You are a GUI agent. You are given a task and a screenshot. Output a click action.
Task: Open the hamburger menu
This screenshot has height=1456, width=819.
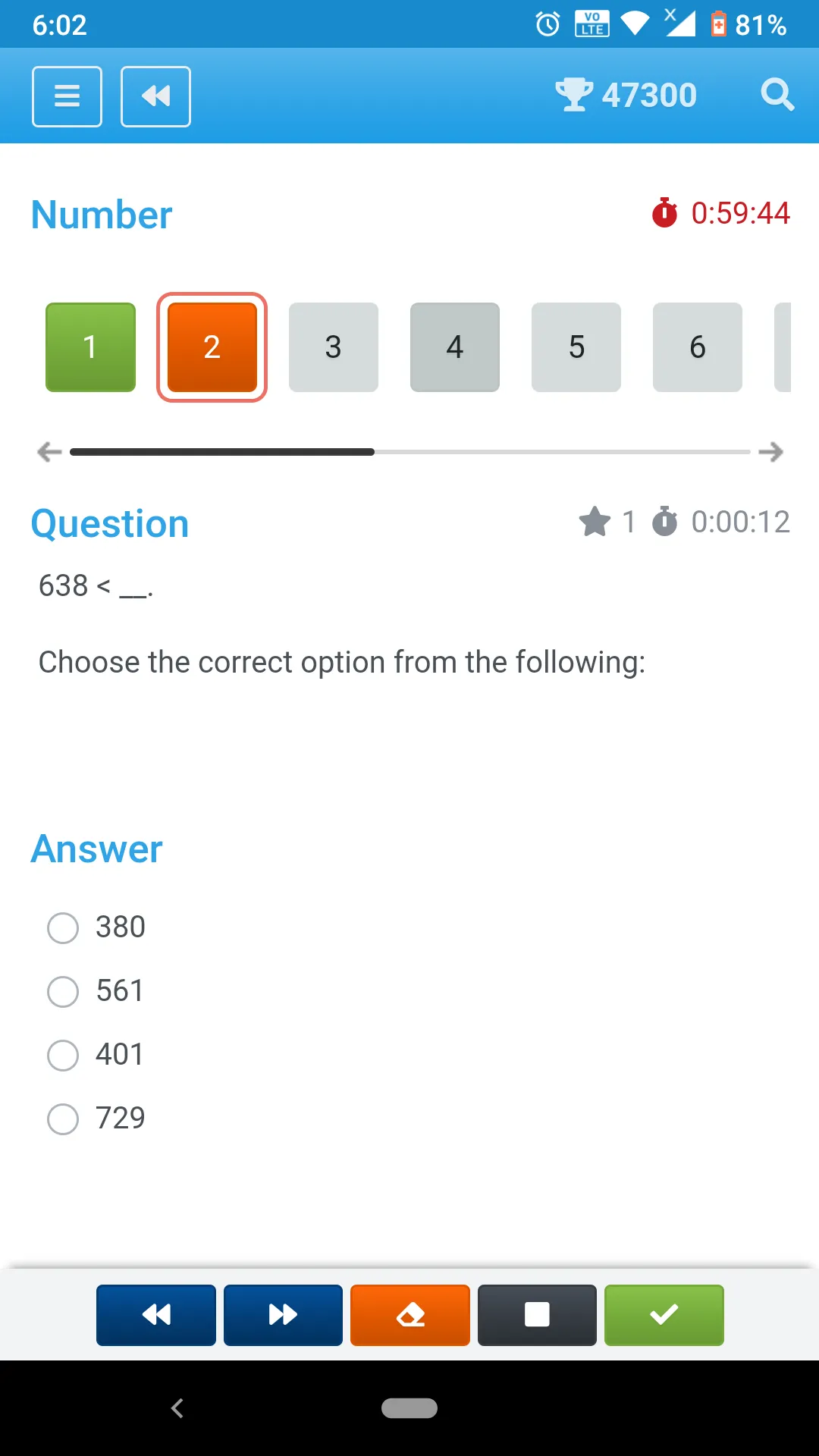coord(67,96)
